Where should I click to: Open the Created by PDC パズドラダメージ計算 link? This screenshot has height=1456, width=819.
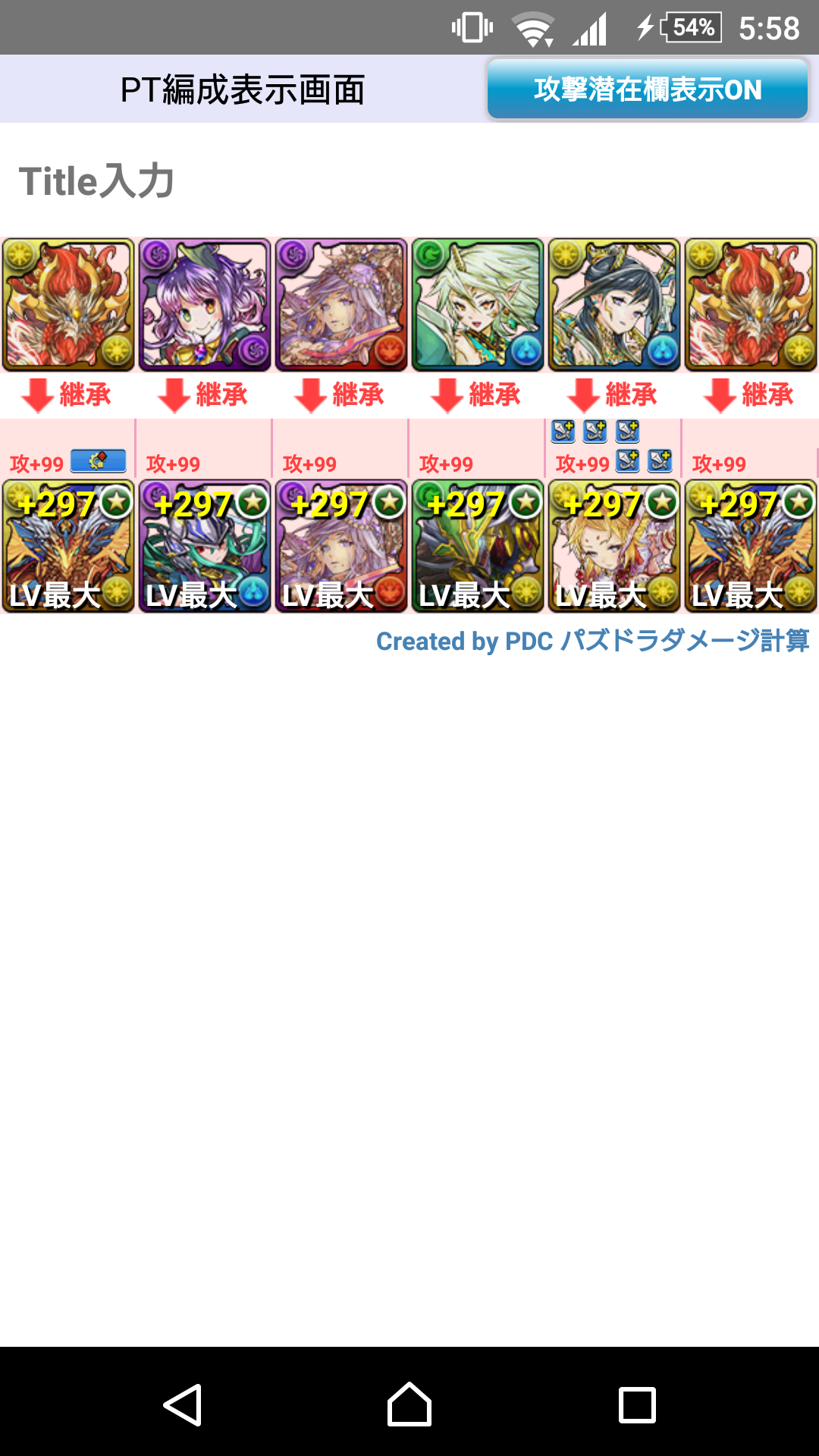(593, 642)
